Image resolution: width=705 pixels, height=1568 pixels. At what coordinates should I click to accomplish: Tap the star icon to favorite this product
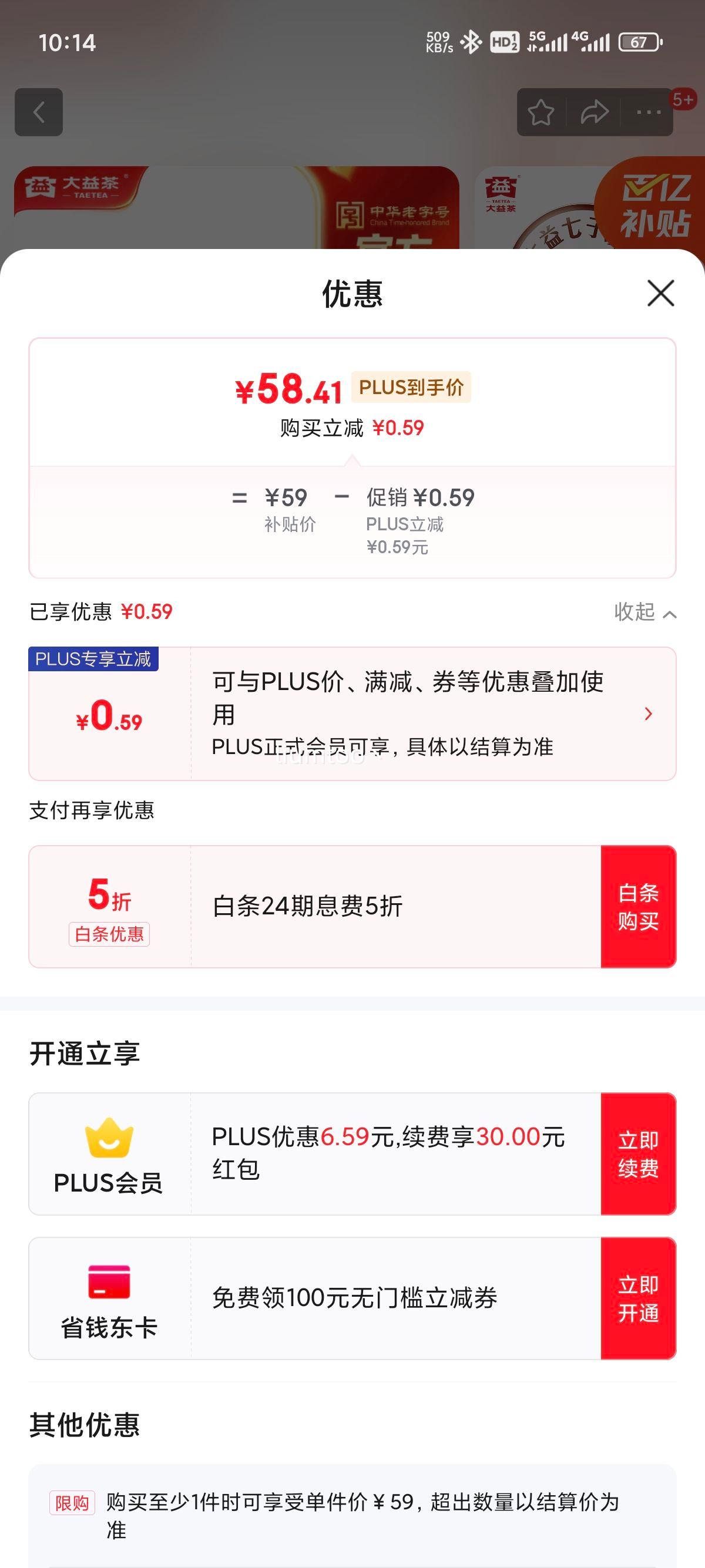click(540, 112)
